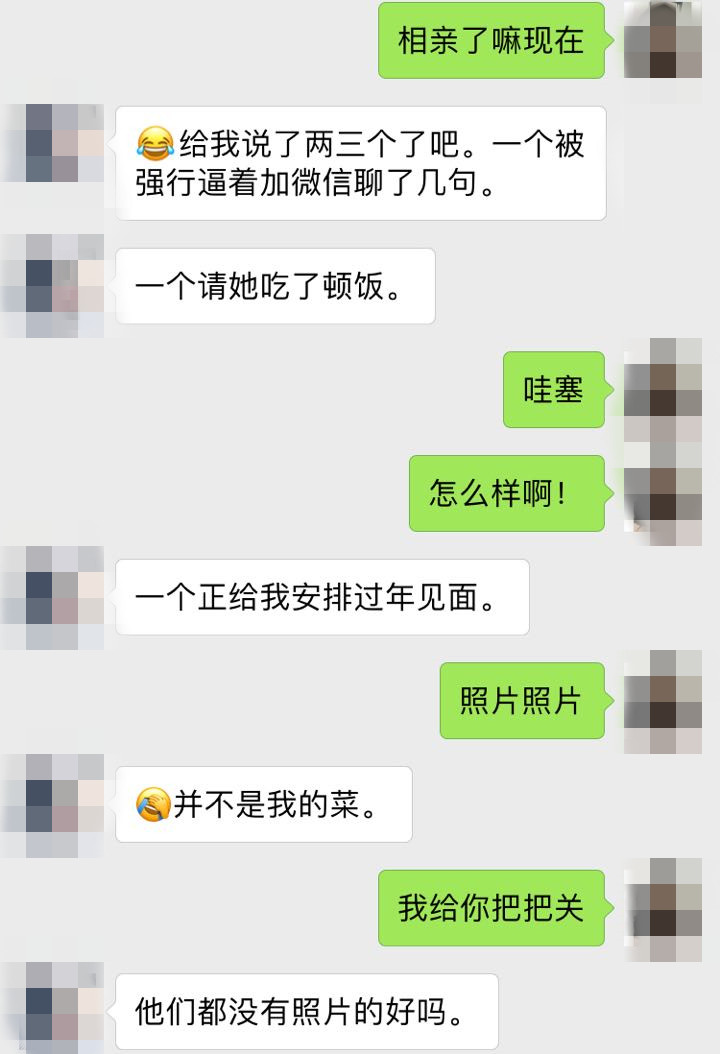720x1054 pixels.
Task: Select the '相亲了嘛现在' message bubble
Action: (x=492, y=40)
